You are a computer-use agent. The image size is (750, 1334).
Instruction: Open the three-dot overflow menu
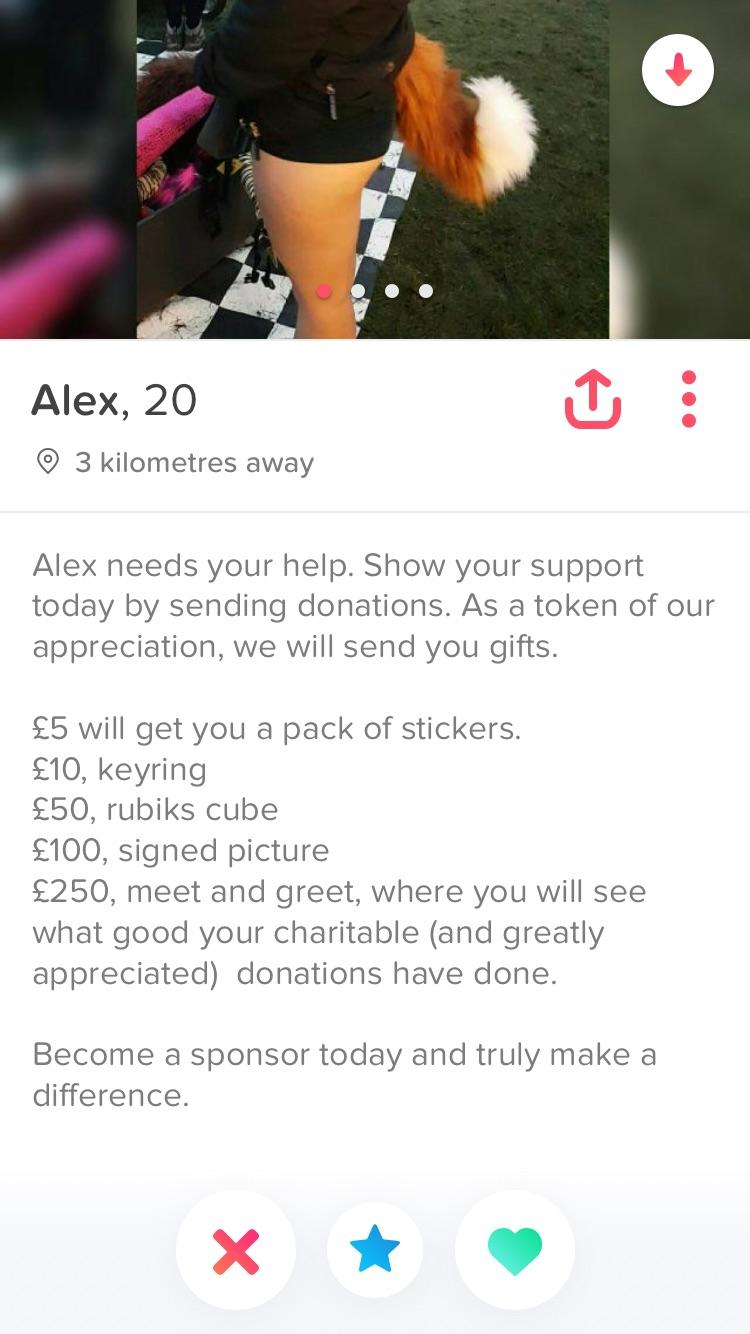(688, 400)
